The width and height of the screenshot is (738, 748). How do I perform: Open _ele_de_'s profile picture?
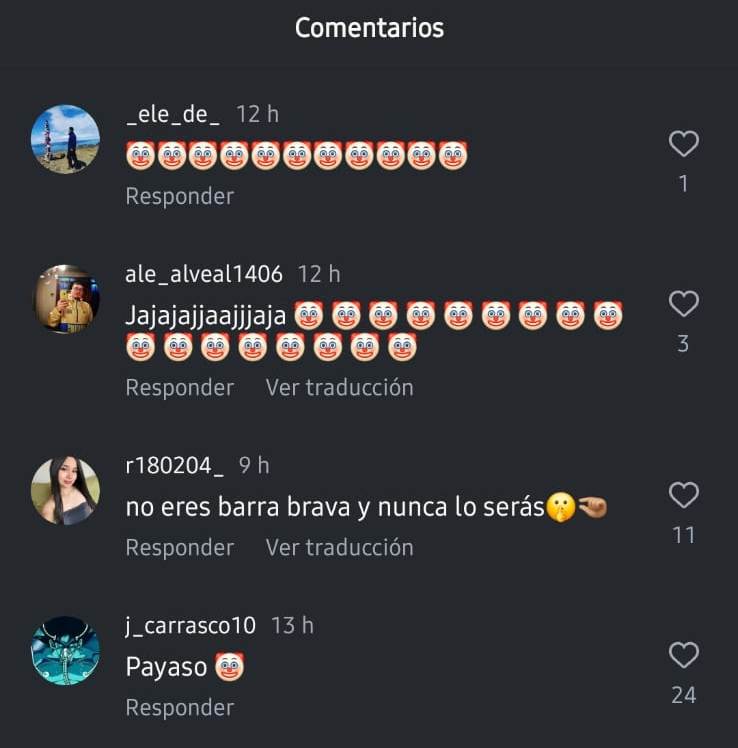click(x=65, y=139)
